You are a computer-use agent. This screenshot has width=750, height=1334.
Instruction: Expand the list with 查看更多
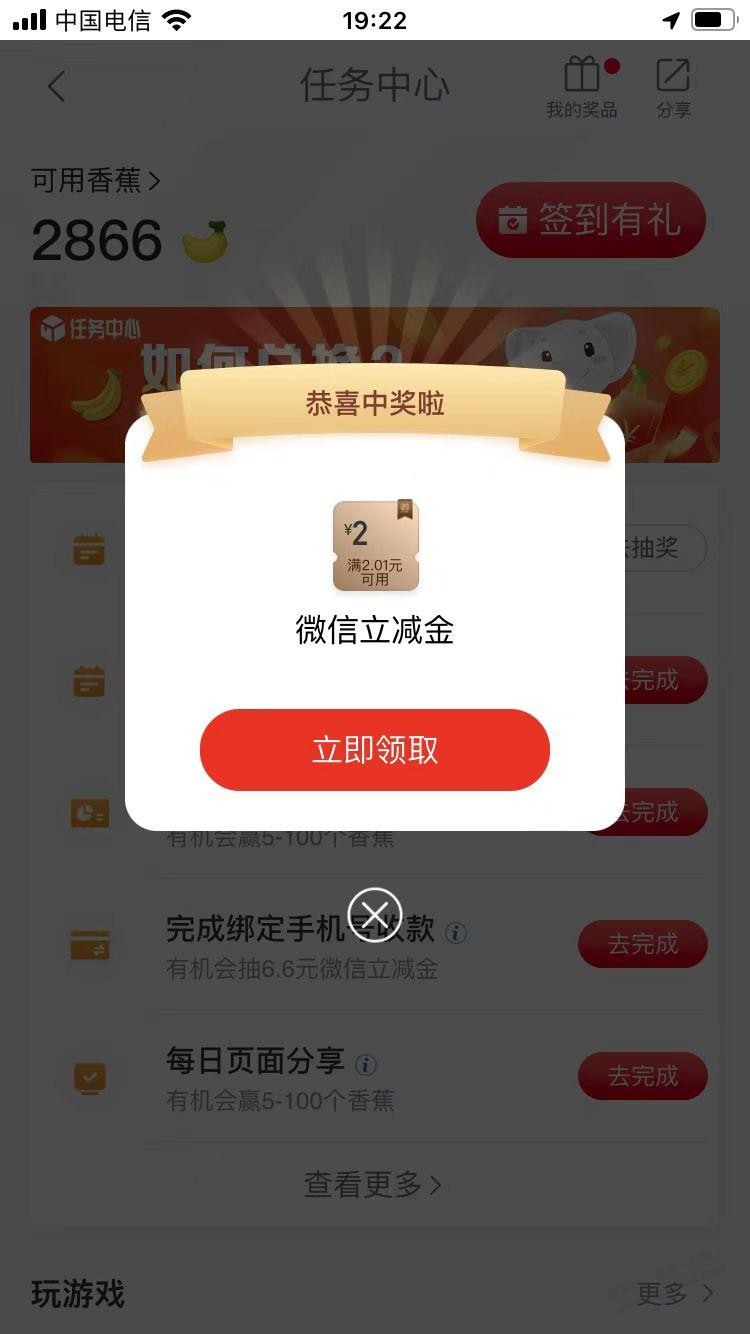point(373,1185)
